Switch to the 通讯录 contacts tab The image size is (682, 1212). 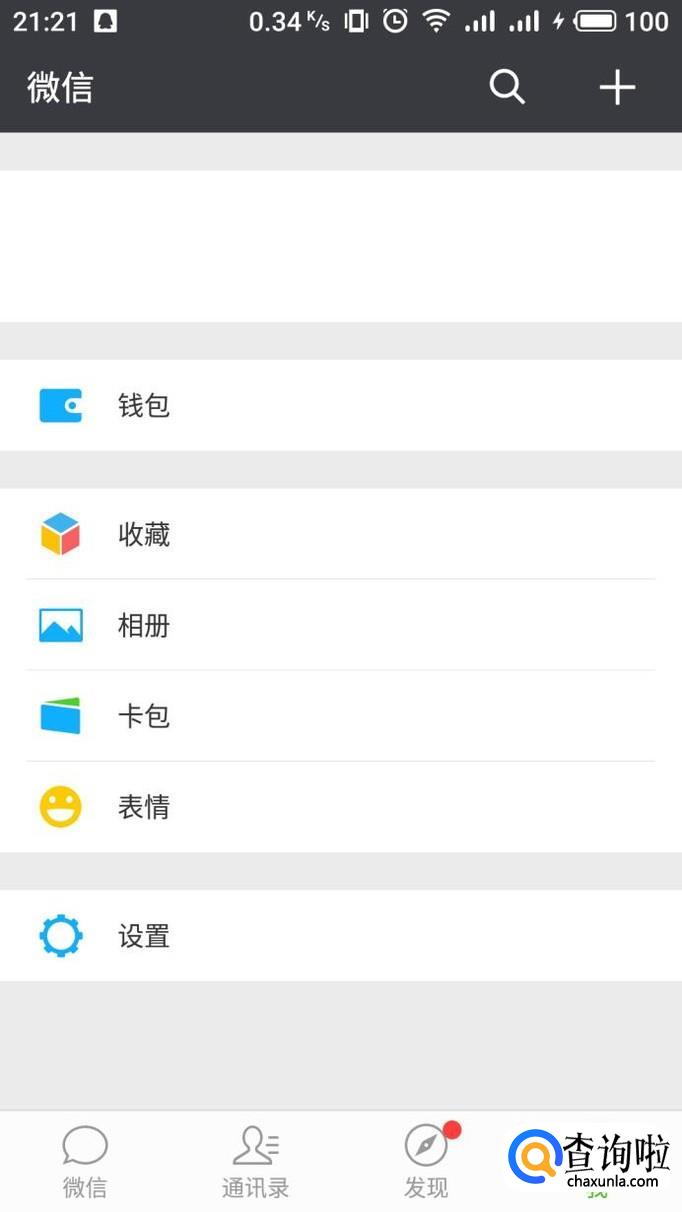click(x=256, y=1162)
